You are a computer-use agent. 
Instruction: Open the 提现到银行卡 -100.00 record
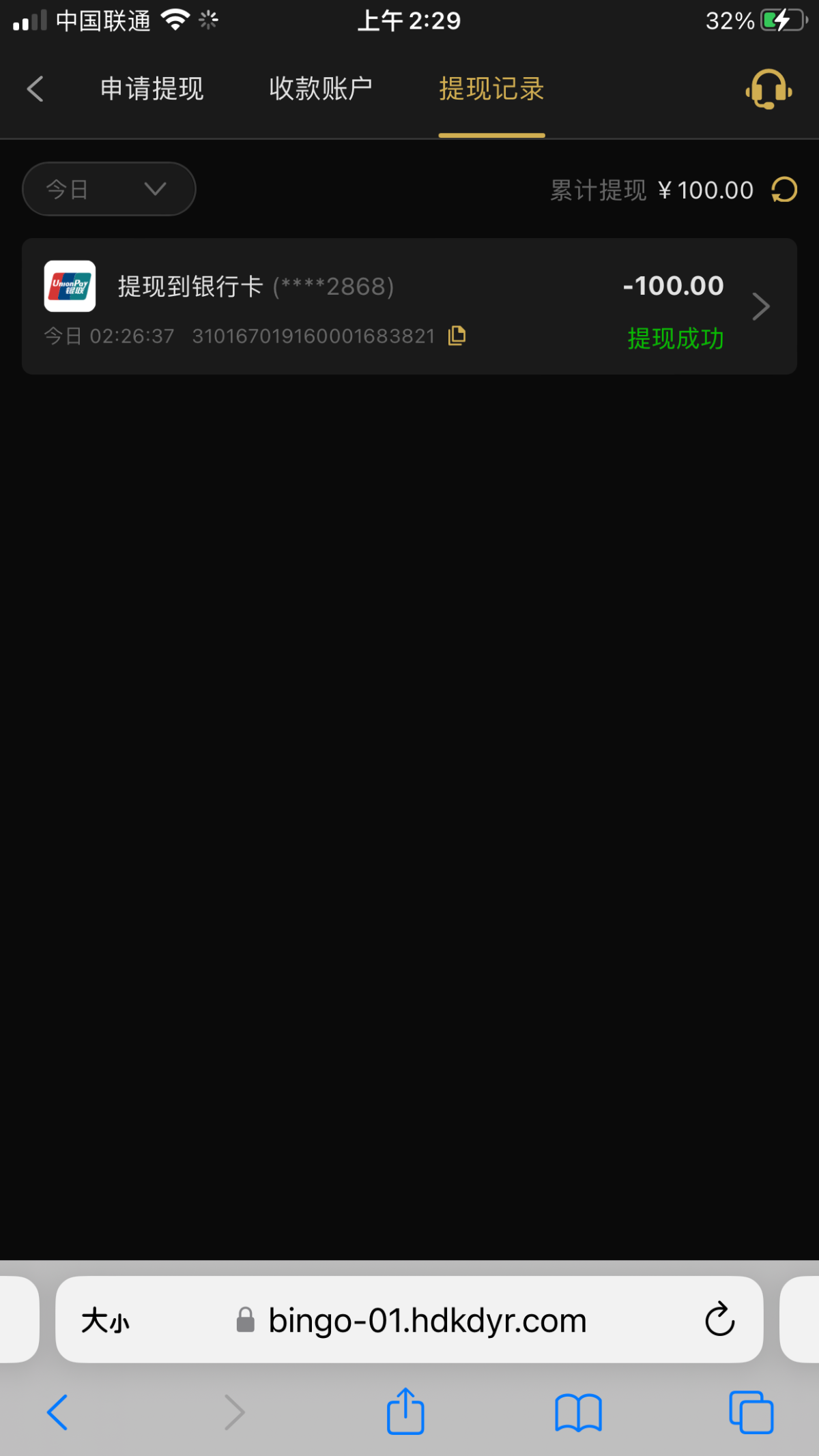click(x=409, y=306)
